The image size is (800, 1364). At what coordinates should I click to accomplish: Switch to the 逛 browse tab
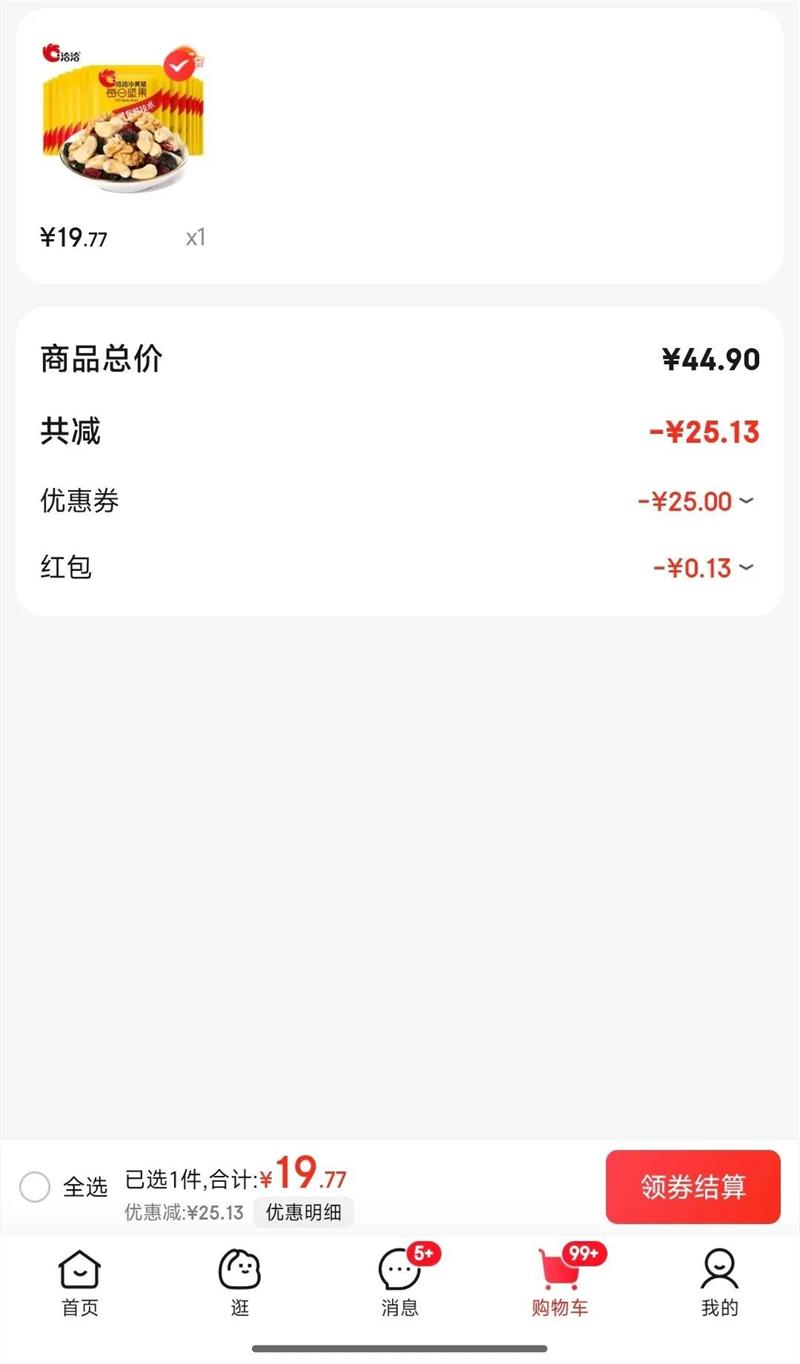point(240,1283)
